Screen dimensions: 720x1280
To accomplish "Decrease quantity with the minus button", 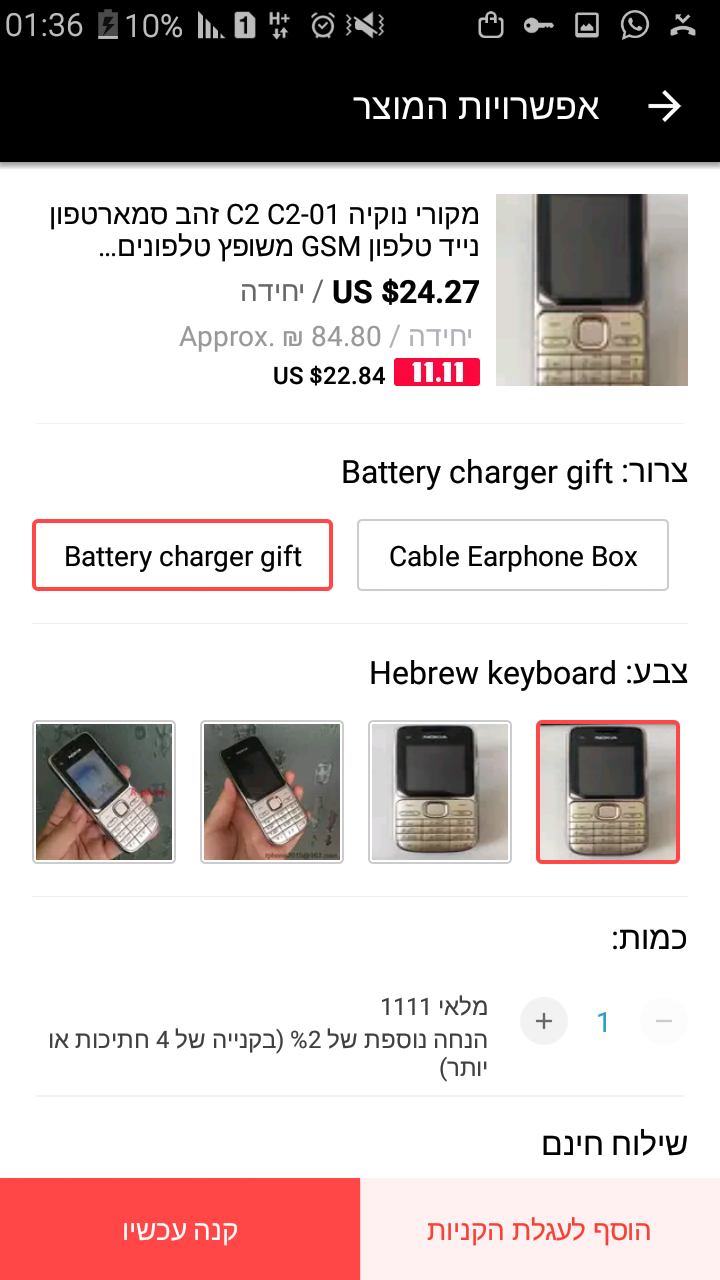I will pyautogui.click(x=663, y=1021).
